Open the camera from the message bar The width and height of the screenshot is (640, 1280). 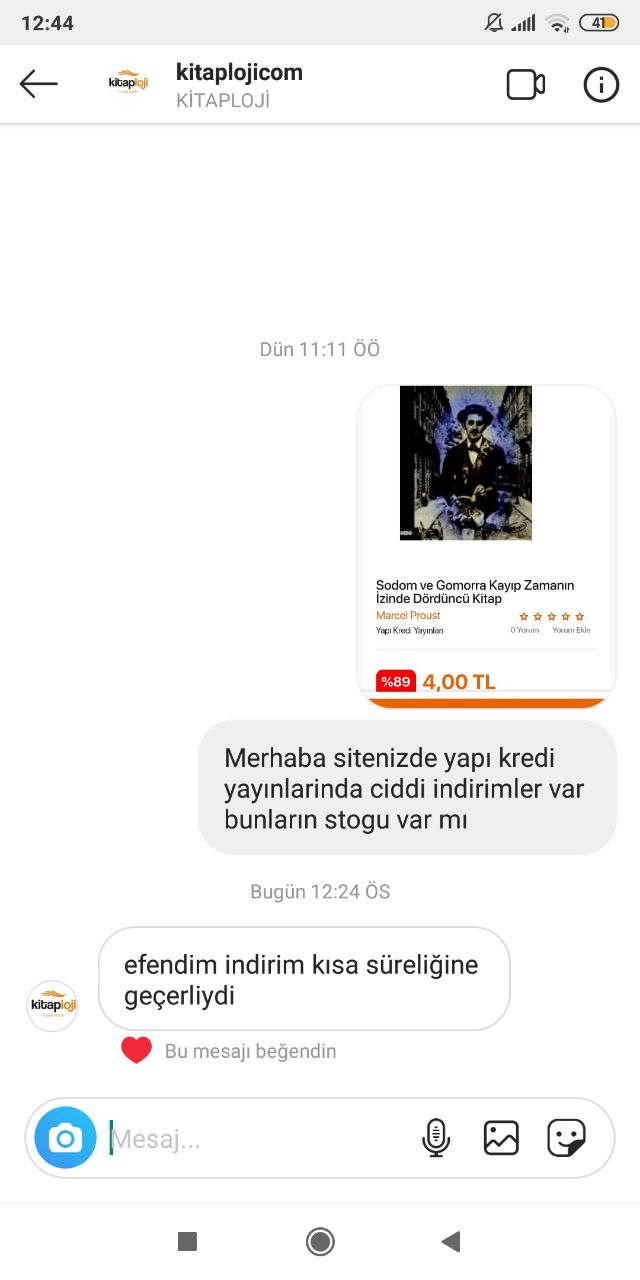66,1138
